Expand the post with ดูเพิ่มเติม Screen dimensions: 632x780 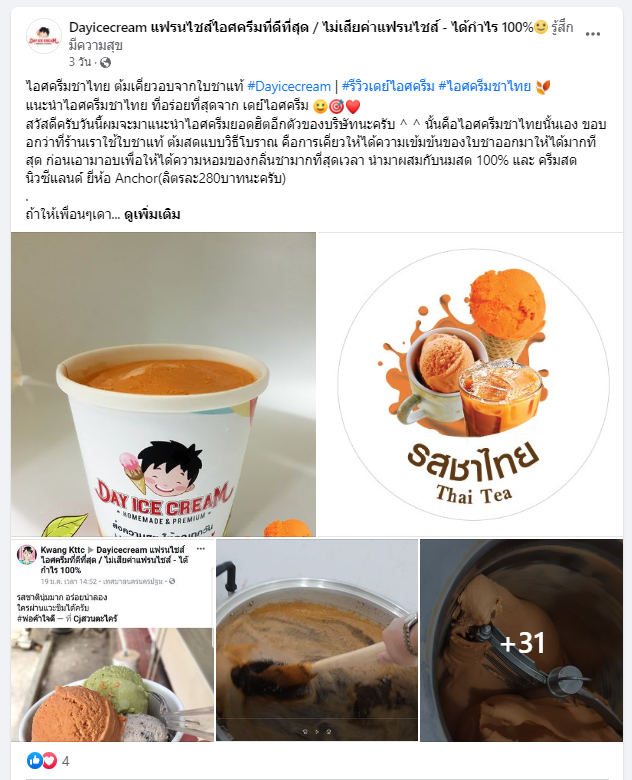coord(152,215)
